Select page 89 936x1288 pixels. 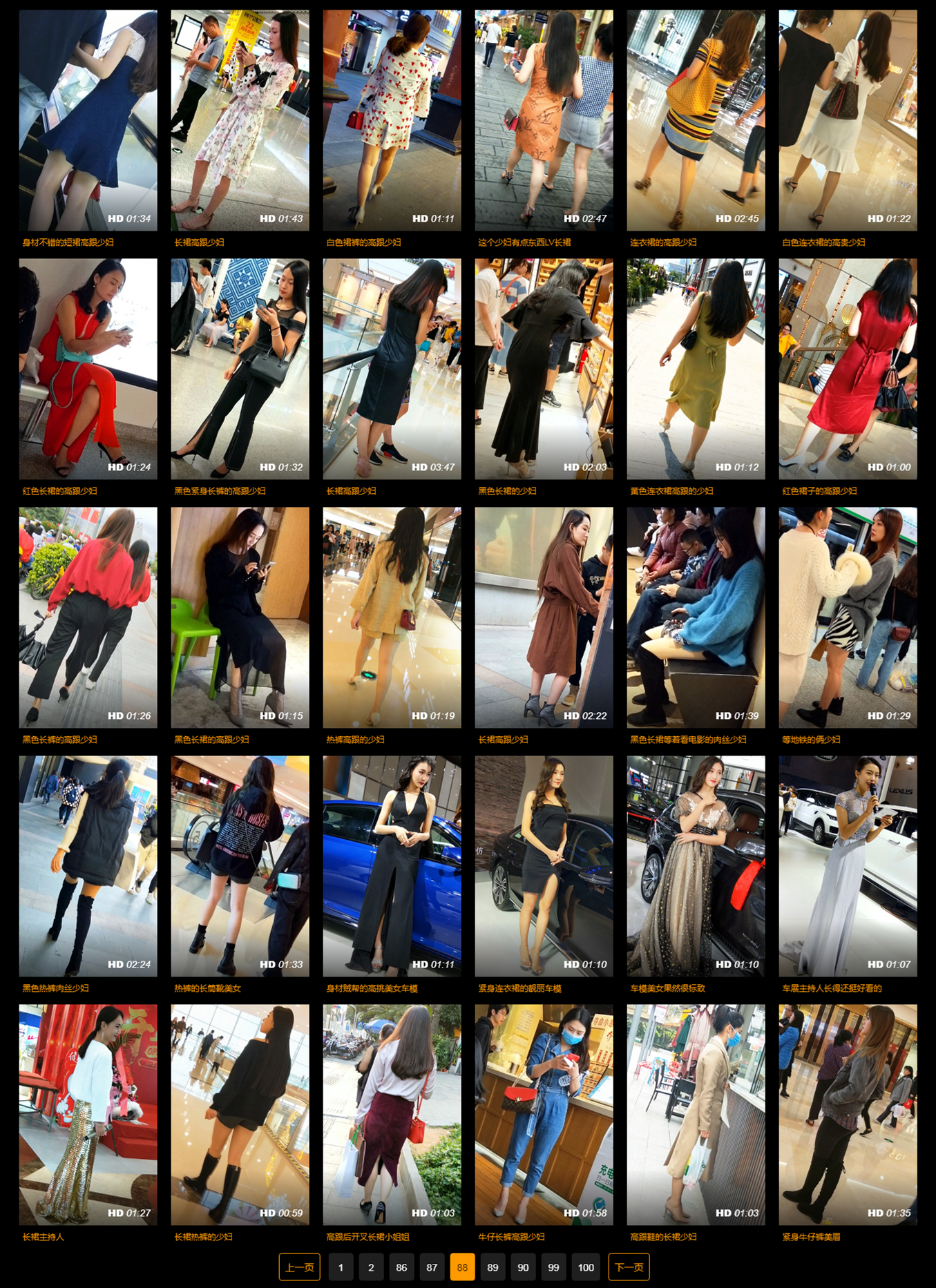point(493,1267)
